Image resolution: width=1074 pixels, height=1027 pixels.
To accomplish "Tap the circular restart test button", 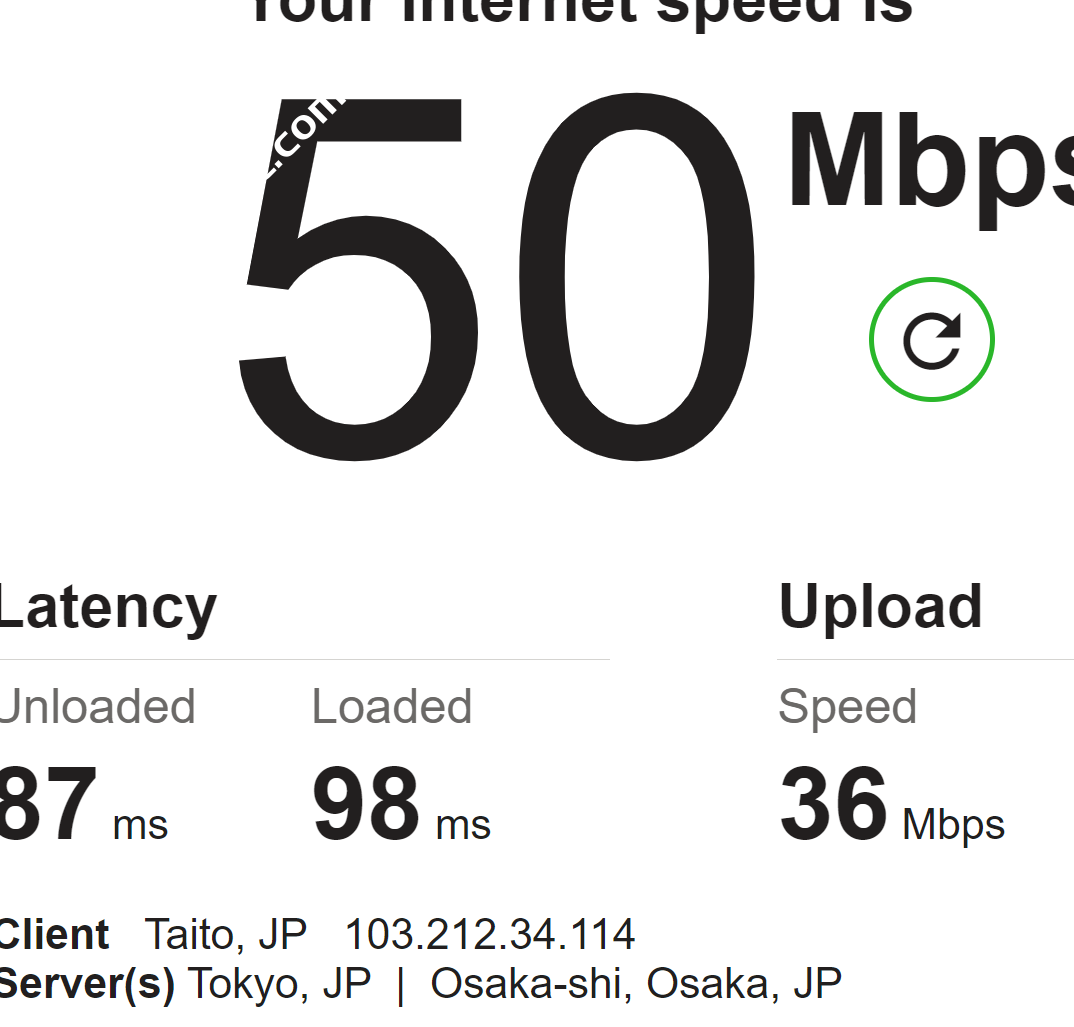I will tap(931, 340).
